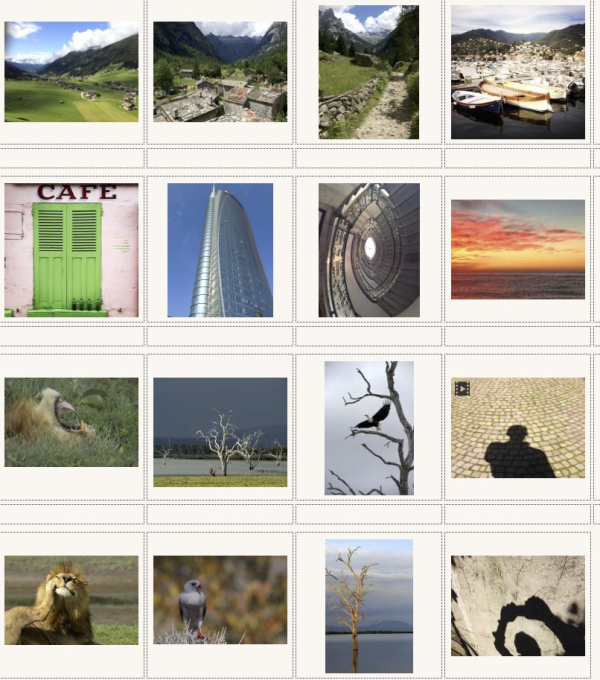The width and height of the screenshot is (600, 680).
Task: Open the harbor with boats photo
Action: click(x=517, y=72)
